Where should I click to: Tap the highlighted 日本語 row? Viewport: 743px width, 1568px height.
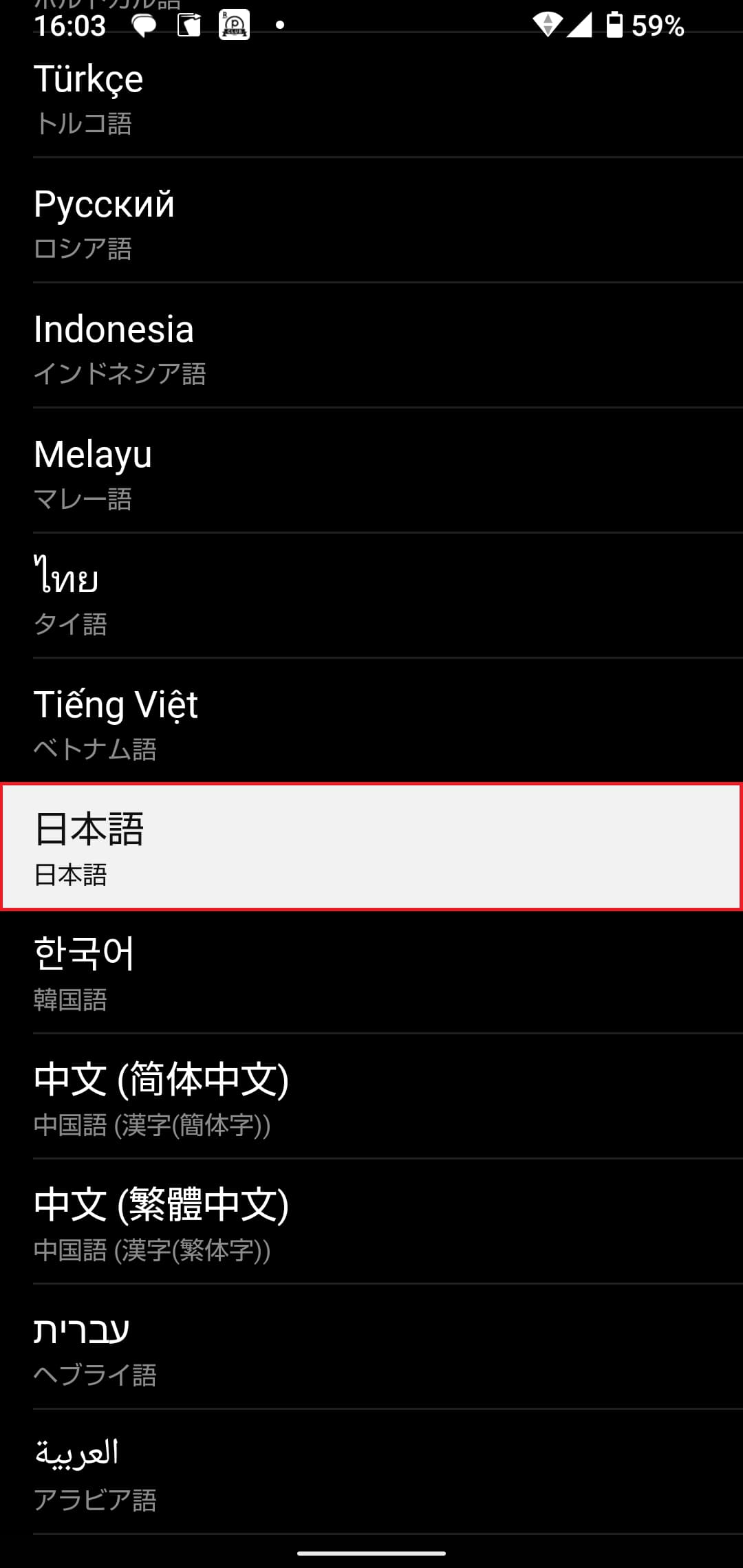click(x=371, y=847)
